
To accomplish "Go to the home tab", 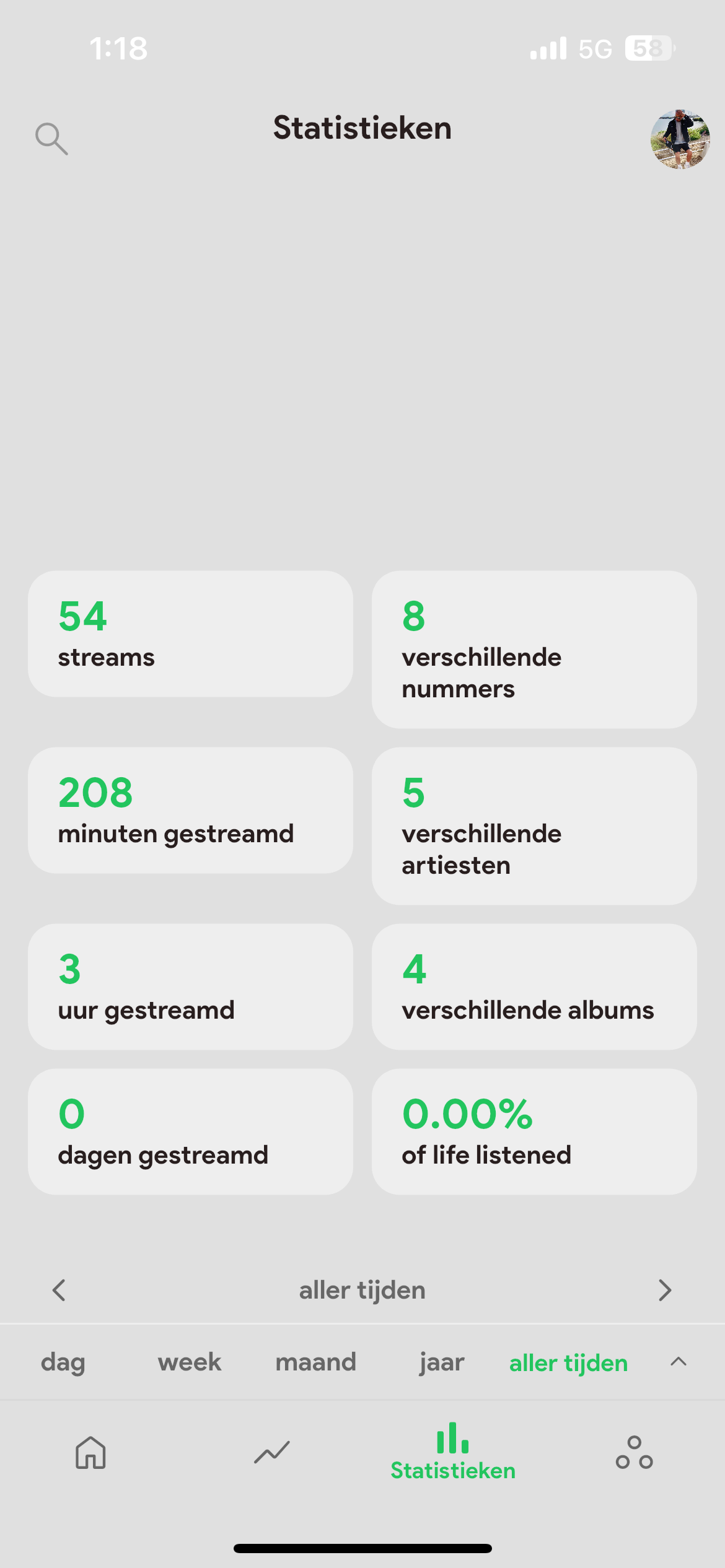I will [90, 1452].
